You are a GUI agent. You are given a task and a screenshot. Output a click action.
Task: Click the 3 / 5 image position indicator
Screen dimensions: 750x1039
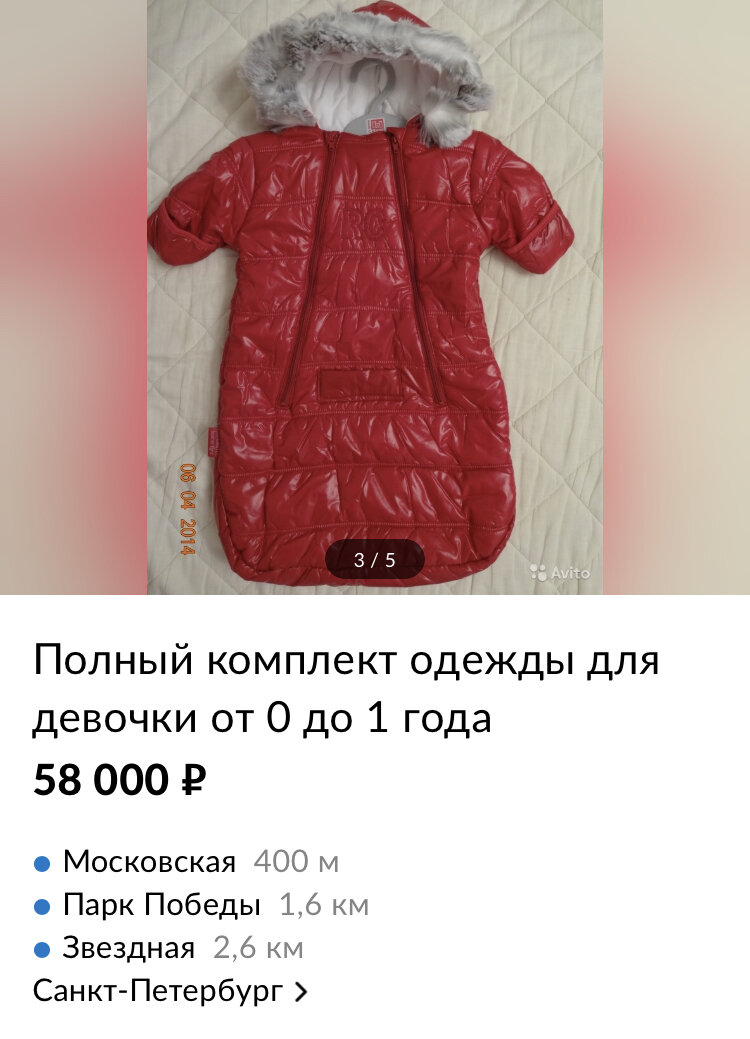[375, 558]
